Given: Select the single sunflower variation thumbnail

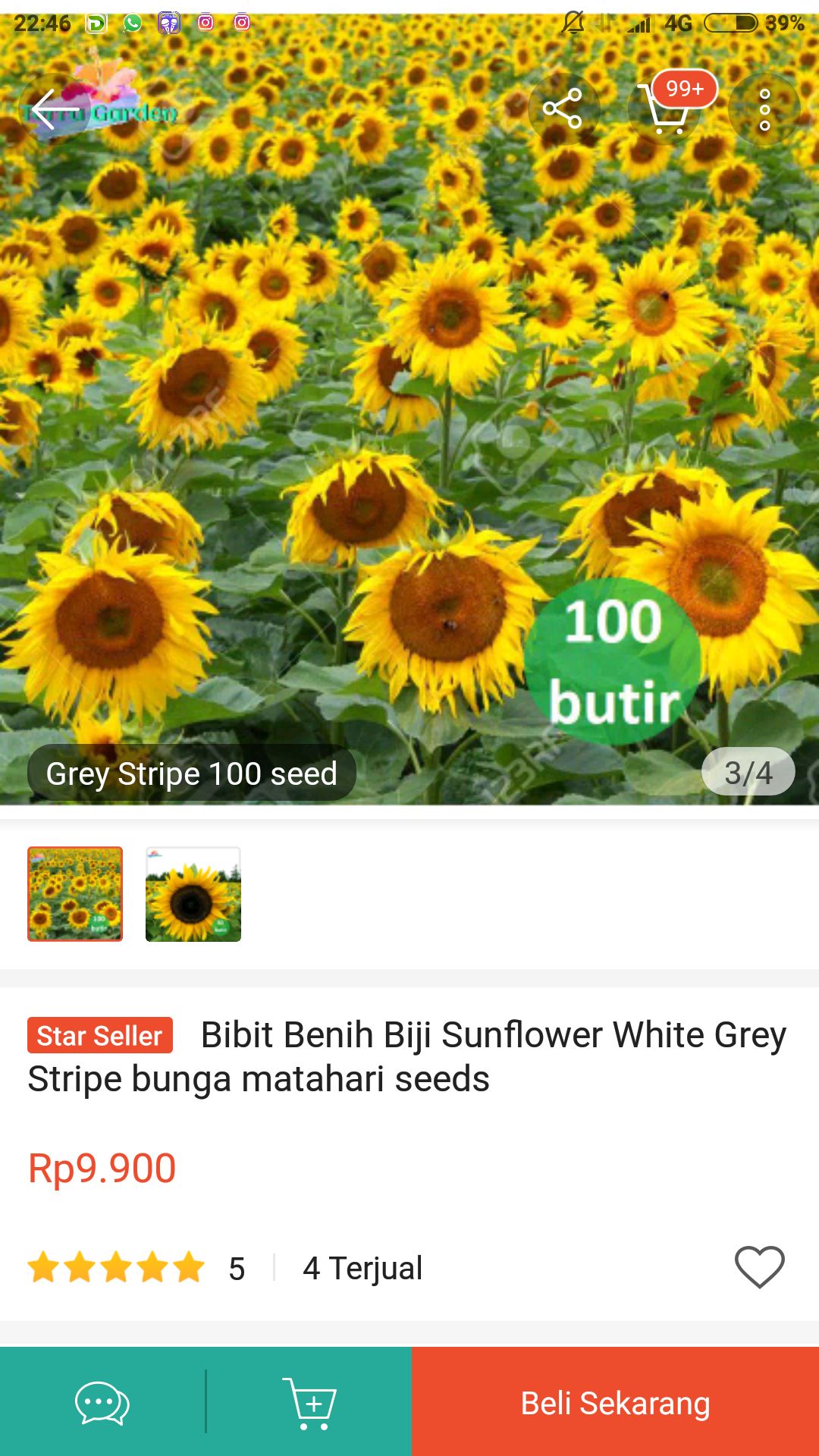Looking at the screenshot, I should point(193,894).
